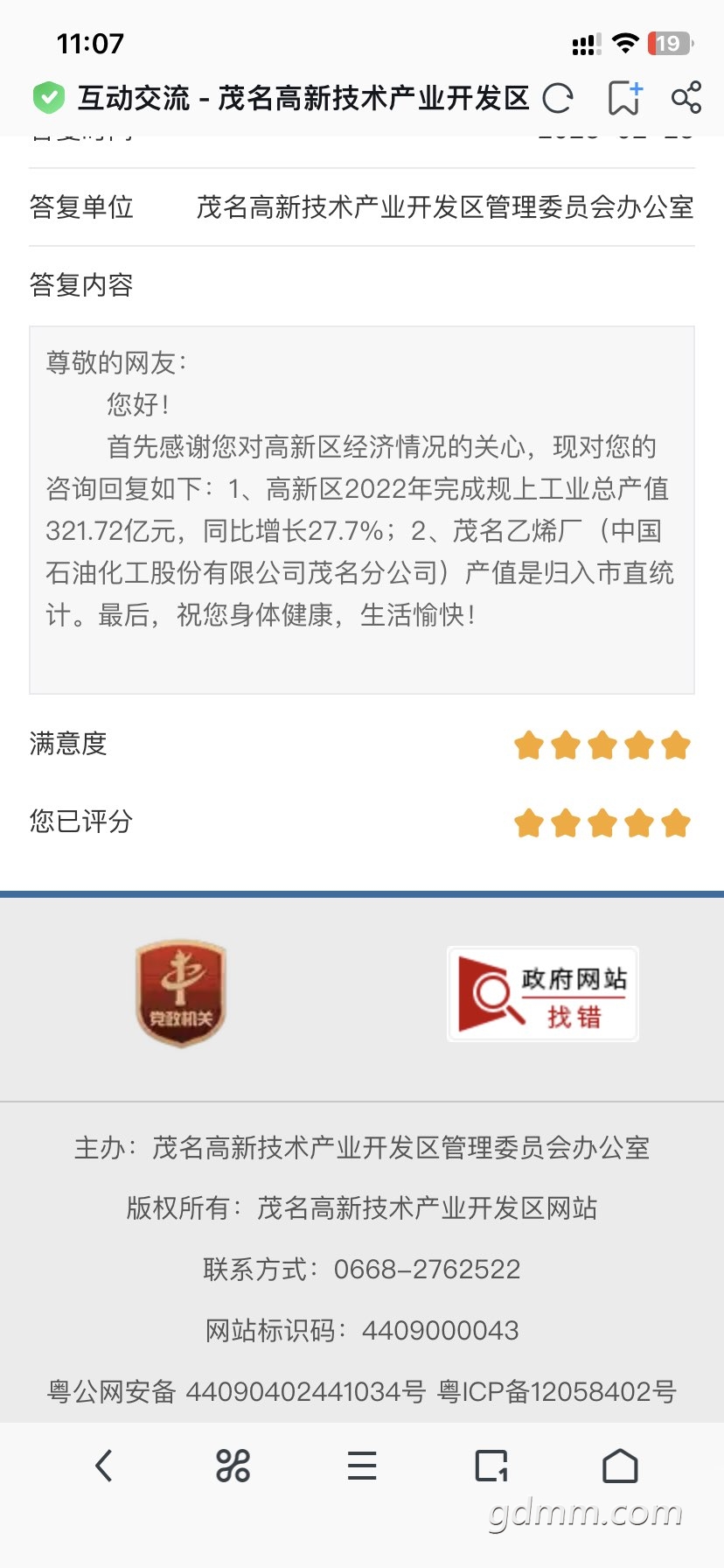The image size is (724, 1568).
Task: Open the four-circle tools icon in toolbar
Action: (x=233, y=1466)
